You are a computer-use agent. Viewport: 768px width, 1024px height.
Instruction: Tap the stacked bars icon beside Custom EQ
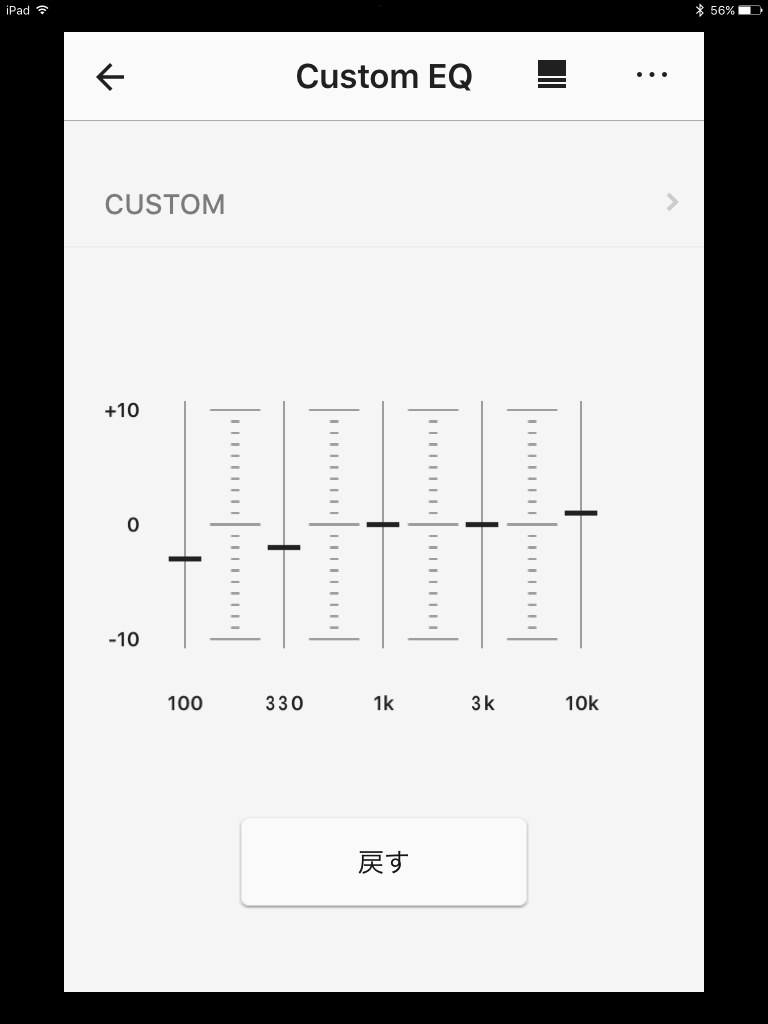pyautogui.click(x=552, y=75)
